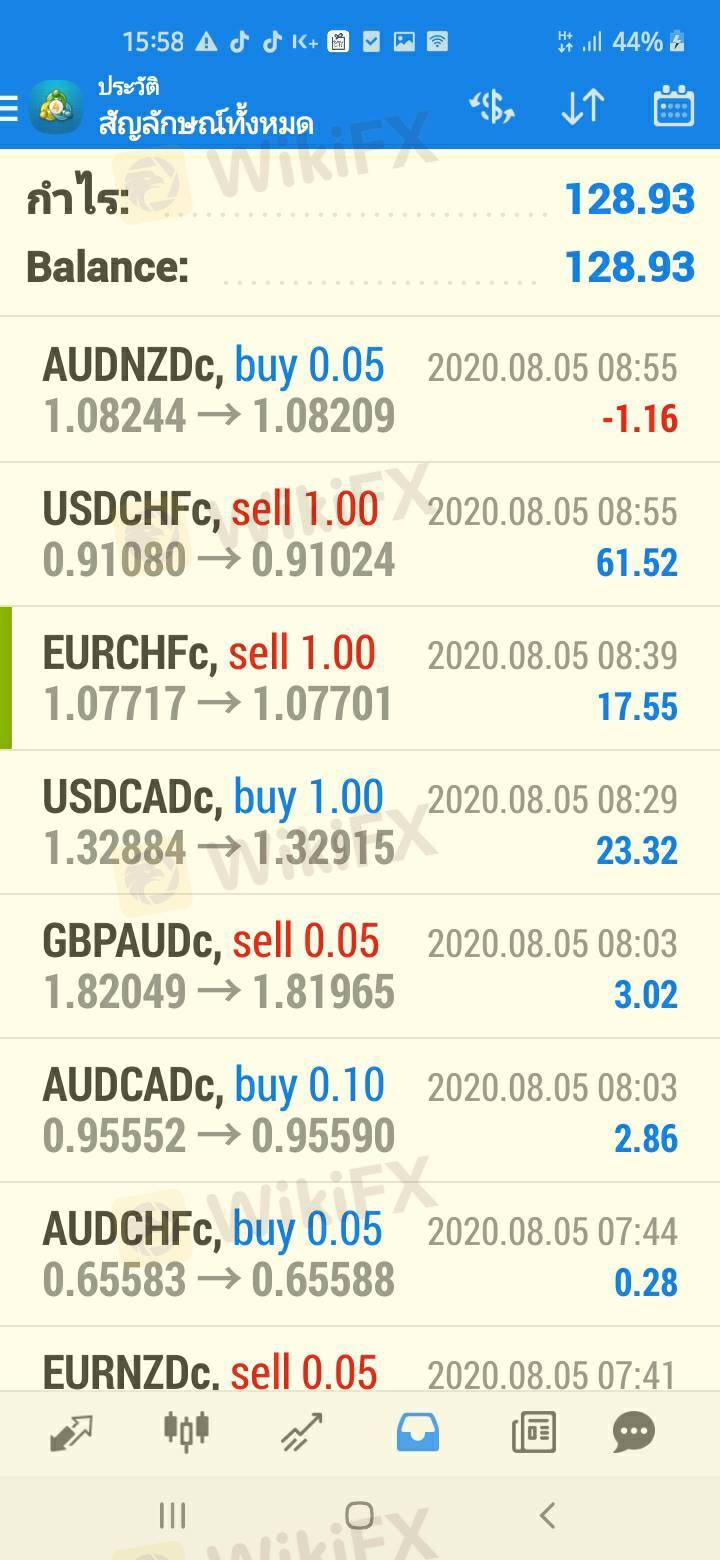Switch to the News tab
The width and height of the screenshot is (720, 1560).
pos(533,1433)
